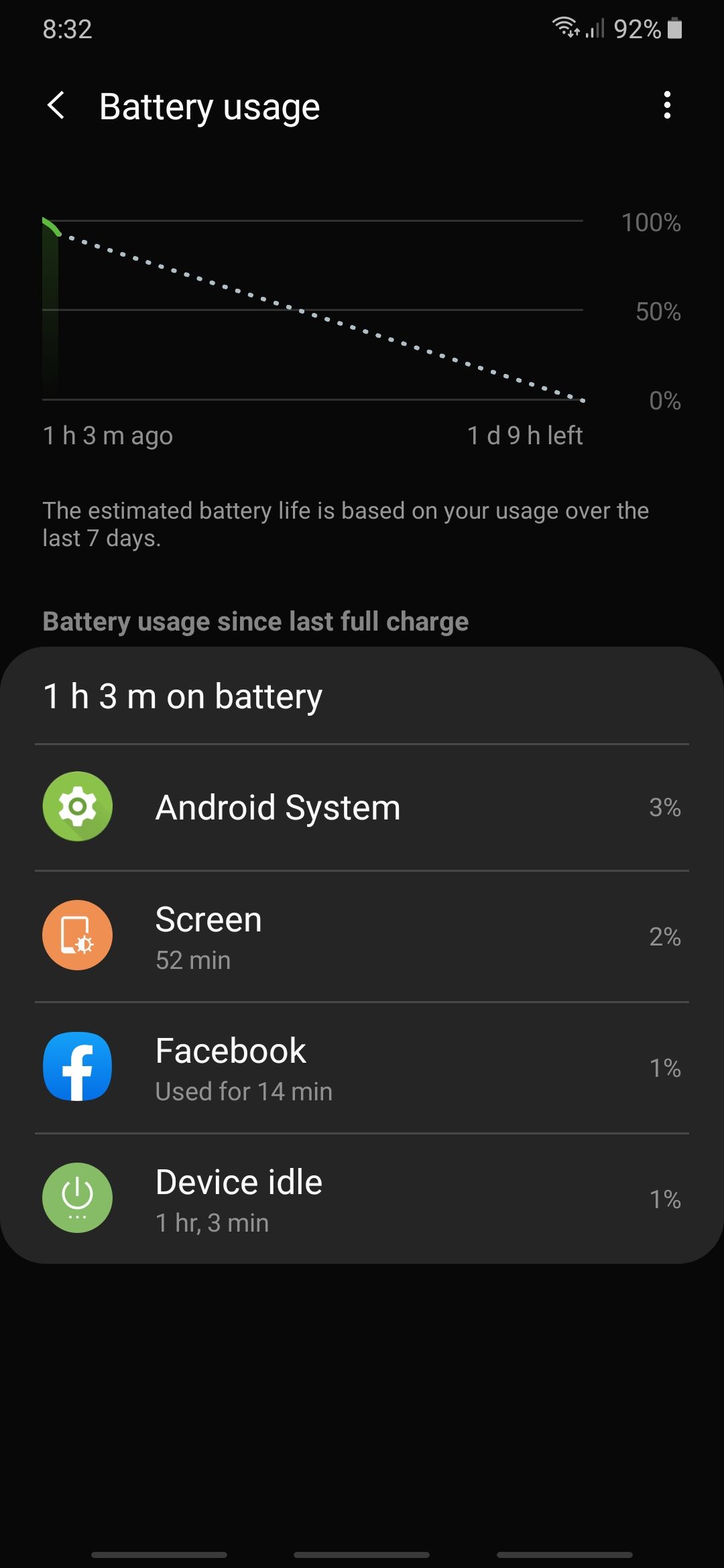Image resolution: width=724 pixels, height=1568 pixels.
Task: Tap the cellular signal icon
Action: click(595, 28)
